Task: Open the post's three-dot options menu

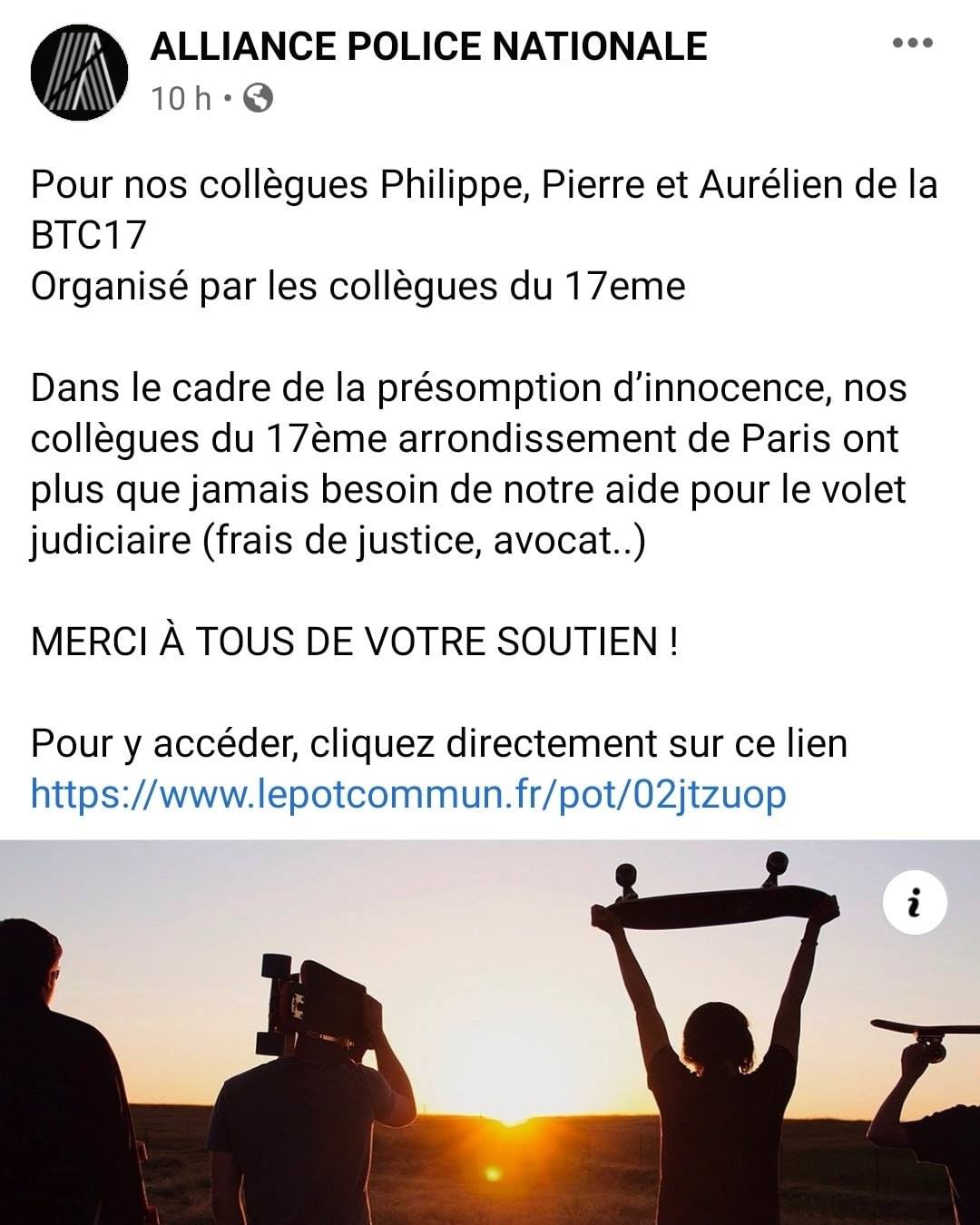Action: coord(912,44)
